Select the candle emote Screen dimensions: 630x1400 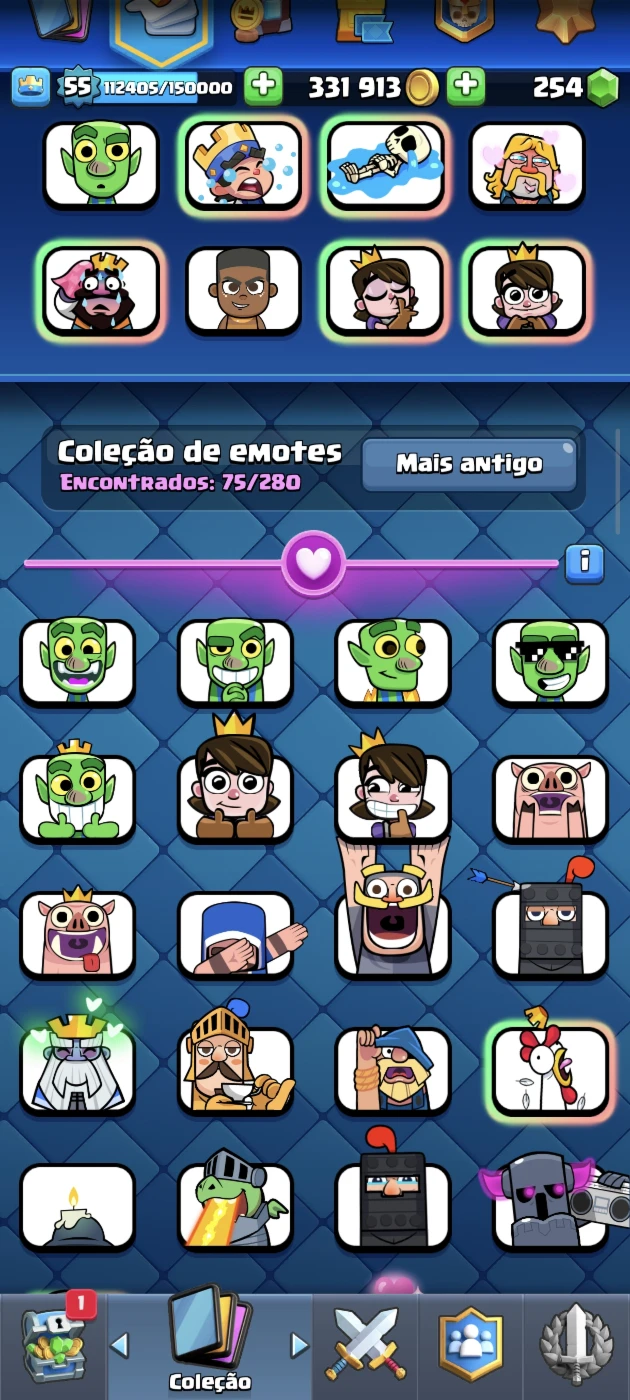(78, 1206)
